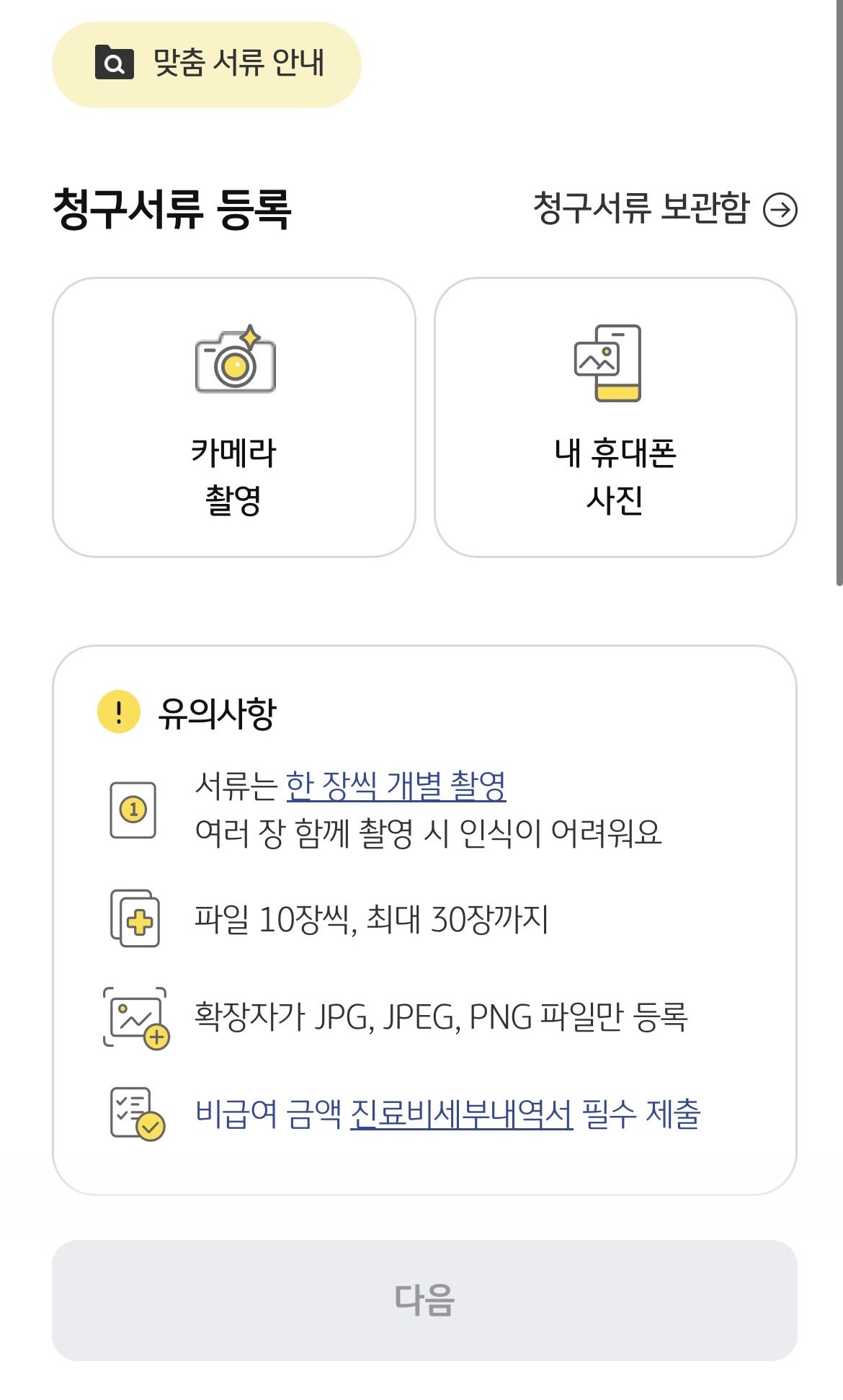Choose 내 휴대폰 사진 from gallery

pyautogui.click(x=615, y=417)
